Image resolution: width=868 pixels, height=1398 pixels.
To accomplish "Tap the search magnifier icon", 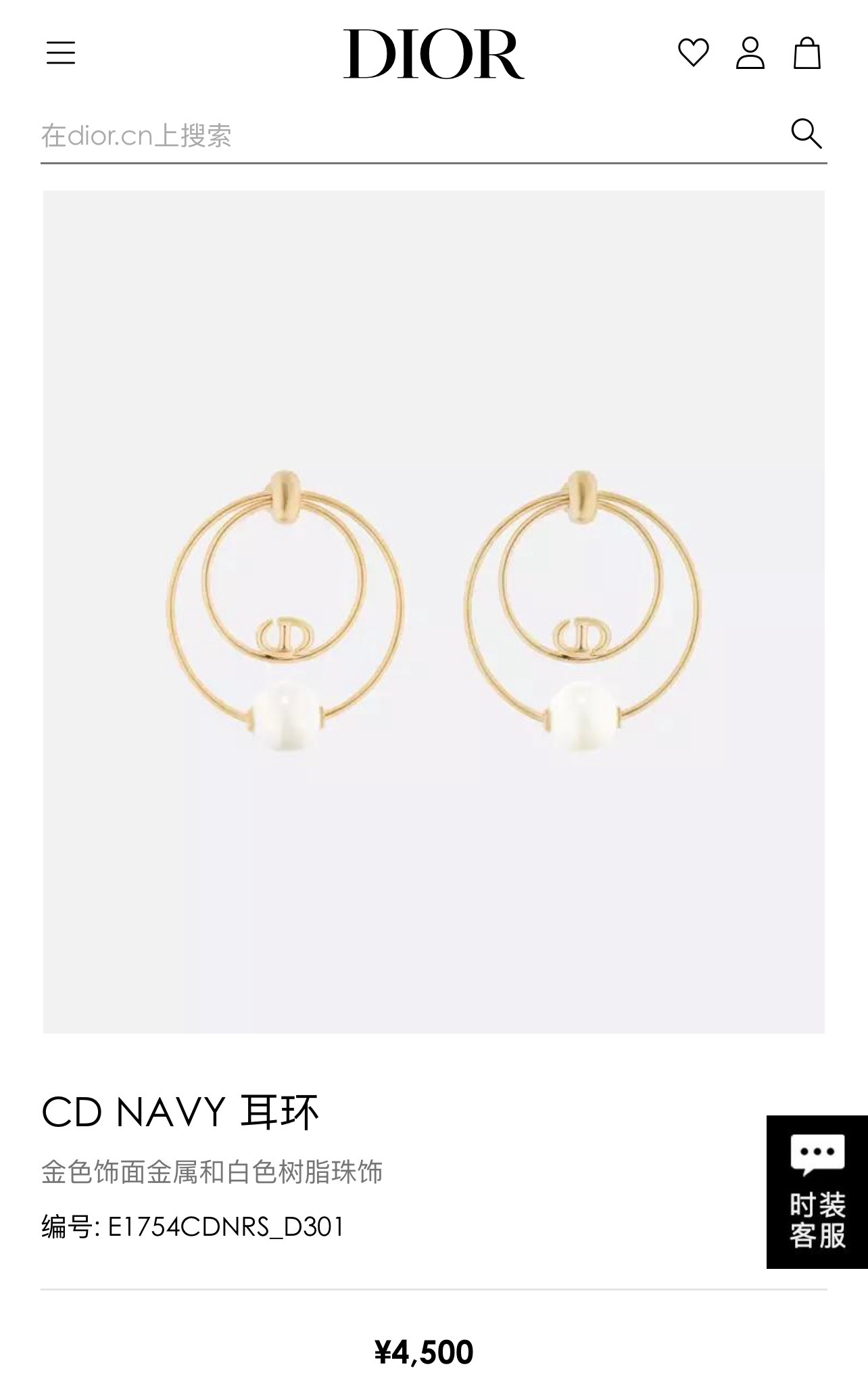I will 806,133.
